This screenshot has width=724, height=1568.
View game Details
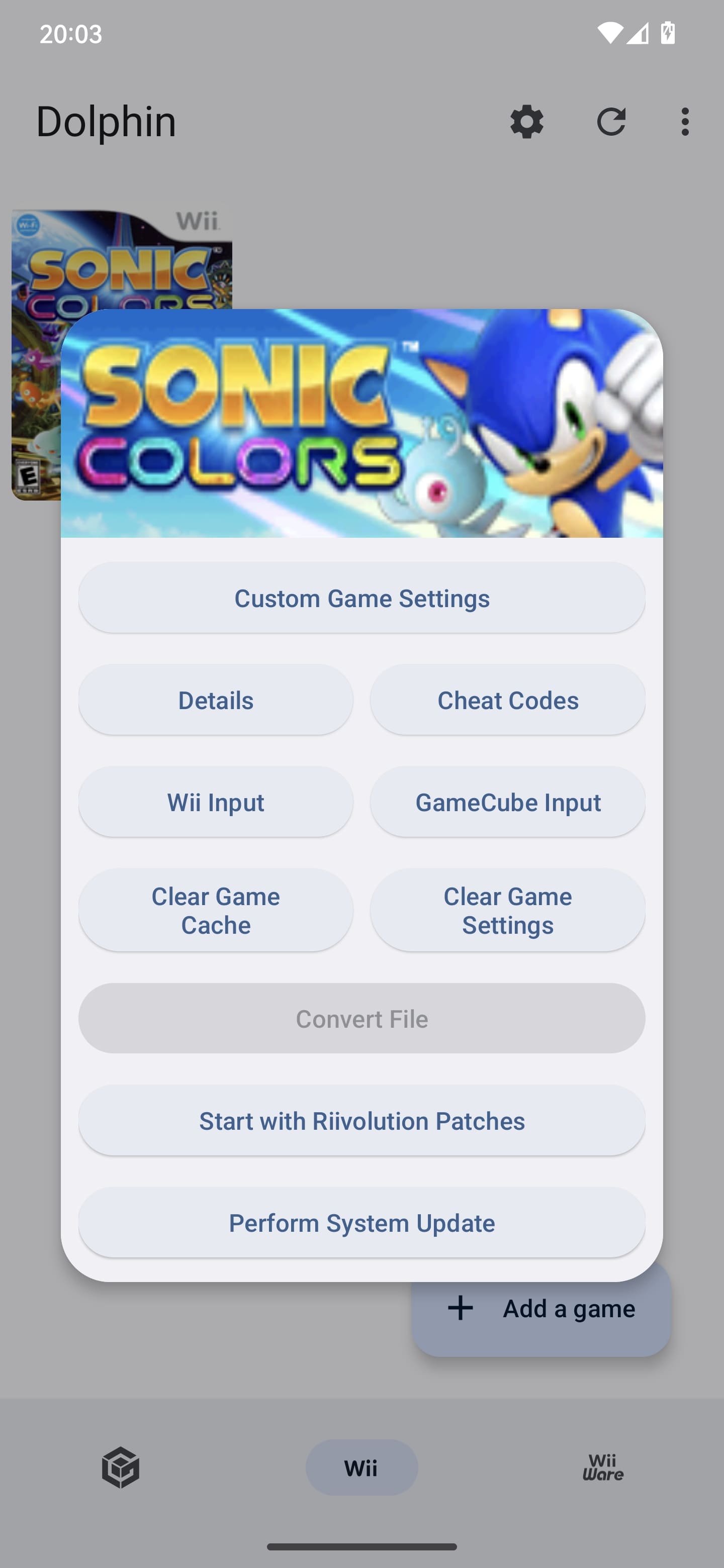pos(216,700)
